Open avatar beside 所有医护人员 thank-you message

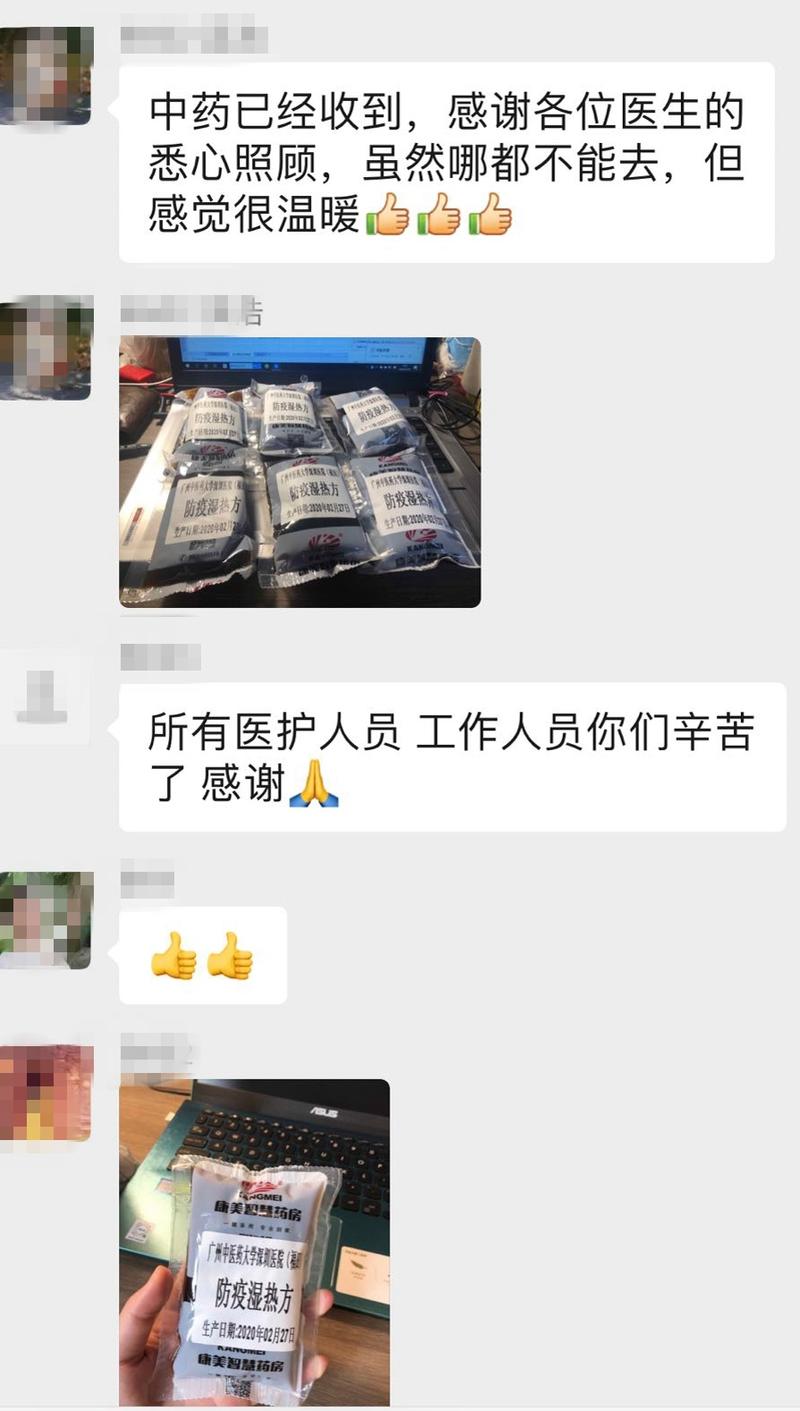click(46, 697)
